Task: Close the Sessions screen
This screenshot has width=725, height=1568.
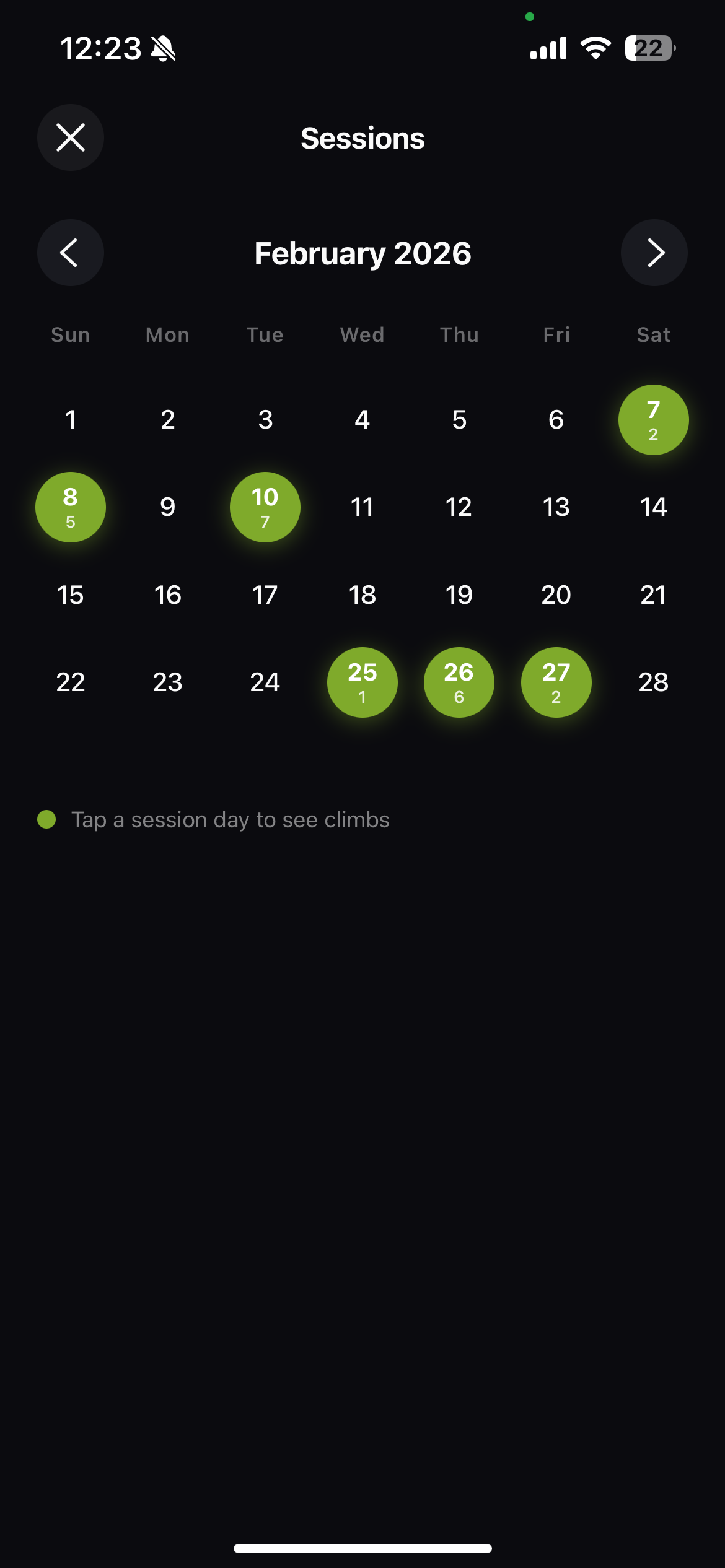Action: 71,137
